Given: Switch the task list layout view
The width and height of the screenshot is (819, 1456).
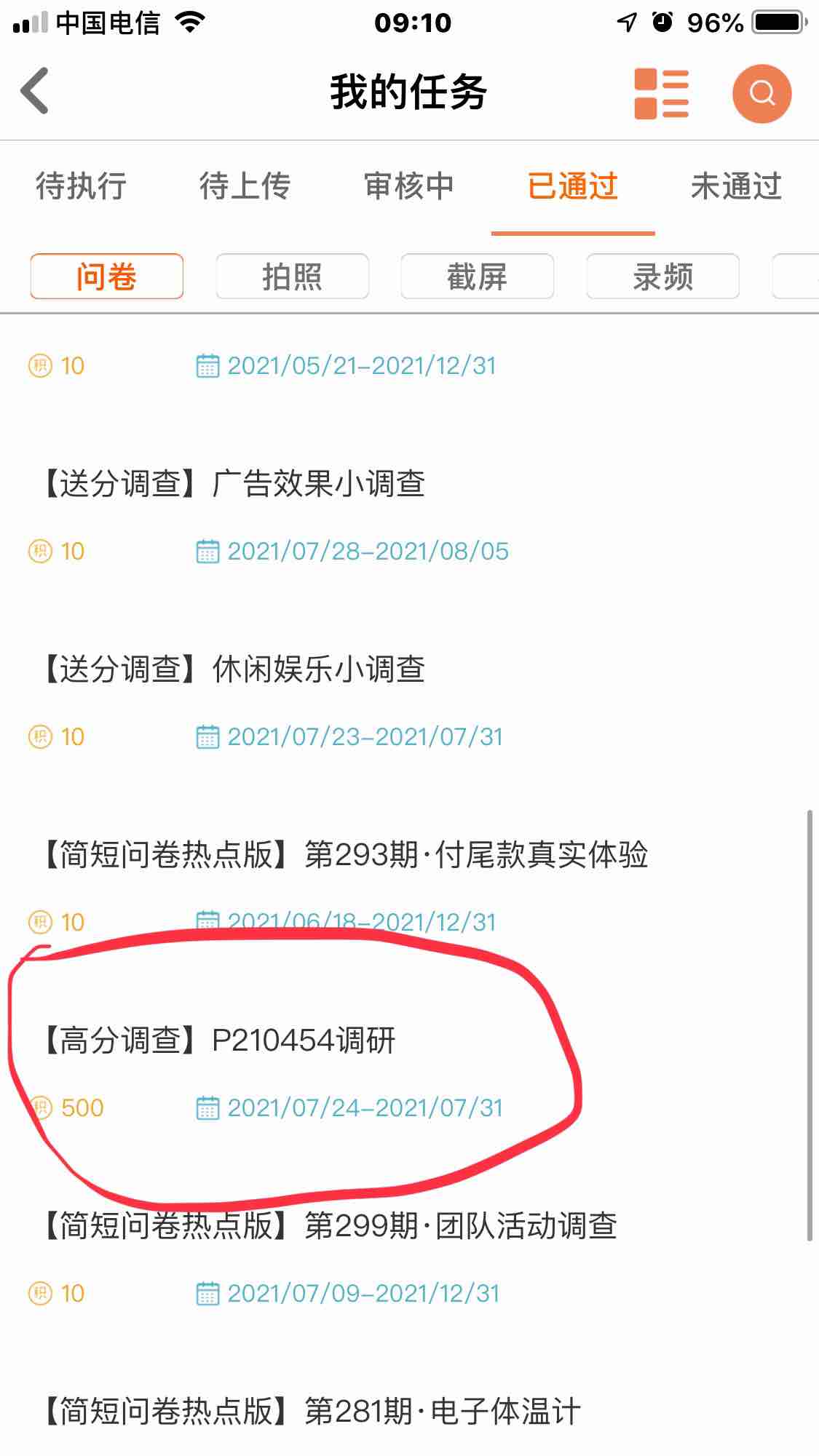Looking at the screenshot, I should 661,93.
